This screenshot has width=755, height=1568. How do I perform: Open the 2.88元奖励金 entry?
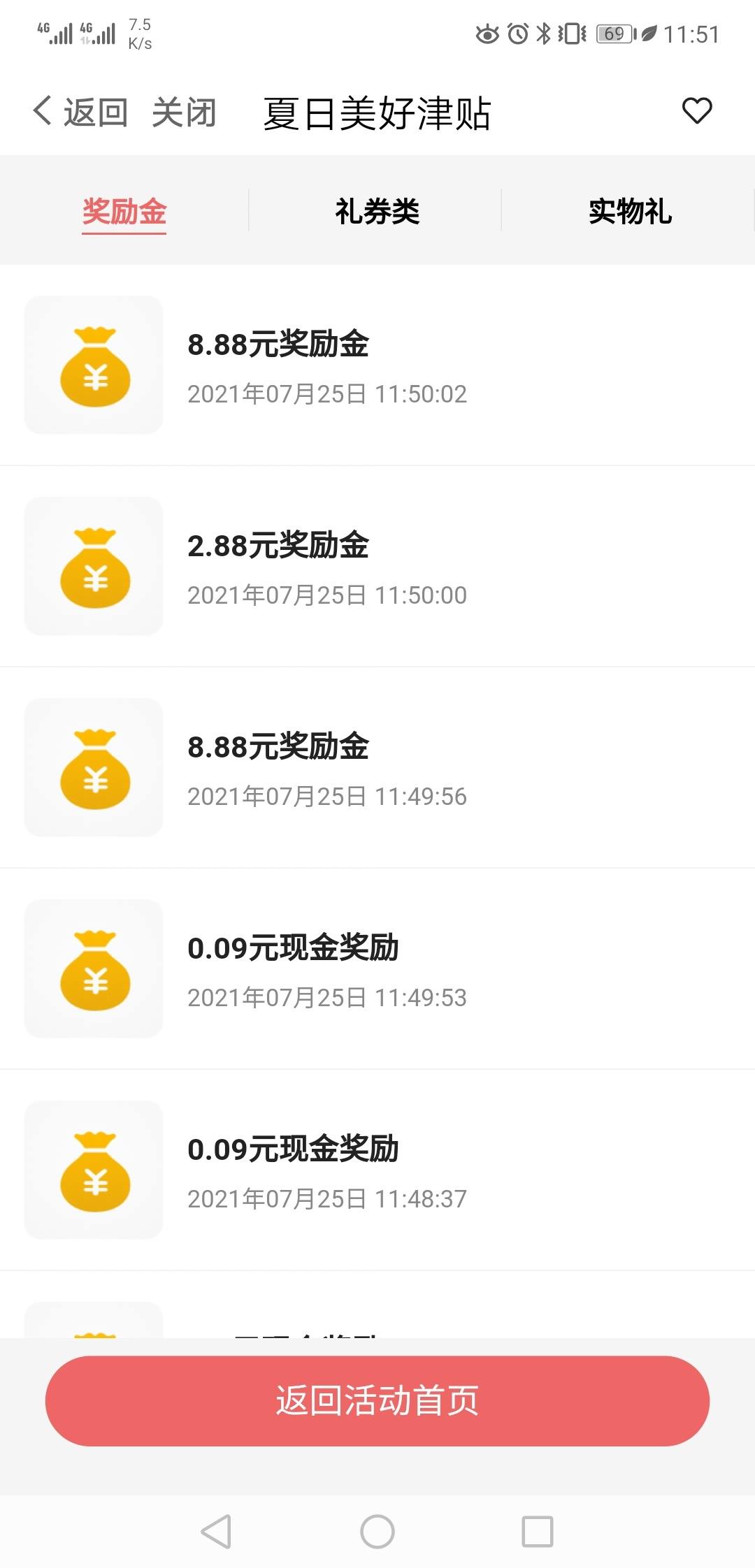377,567
